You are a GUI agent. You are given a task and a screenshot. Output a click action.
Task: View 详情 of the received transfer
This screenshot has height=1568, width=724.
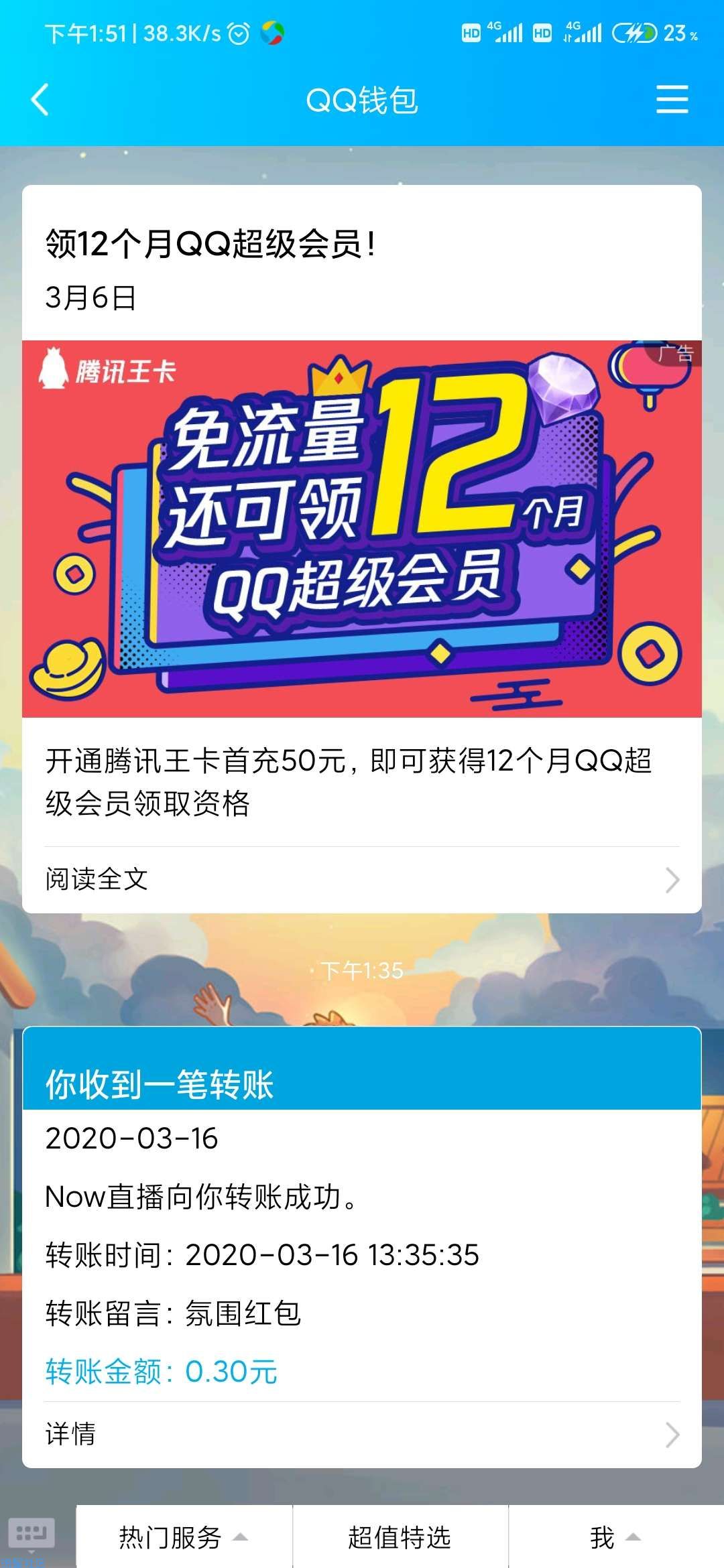pyautogui.click(x=362, y=1434)
